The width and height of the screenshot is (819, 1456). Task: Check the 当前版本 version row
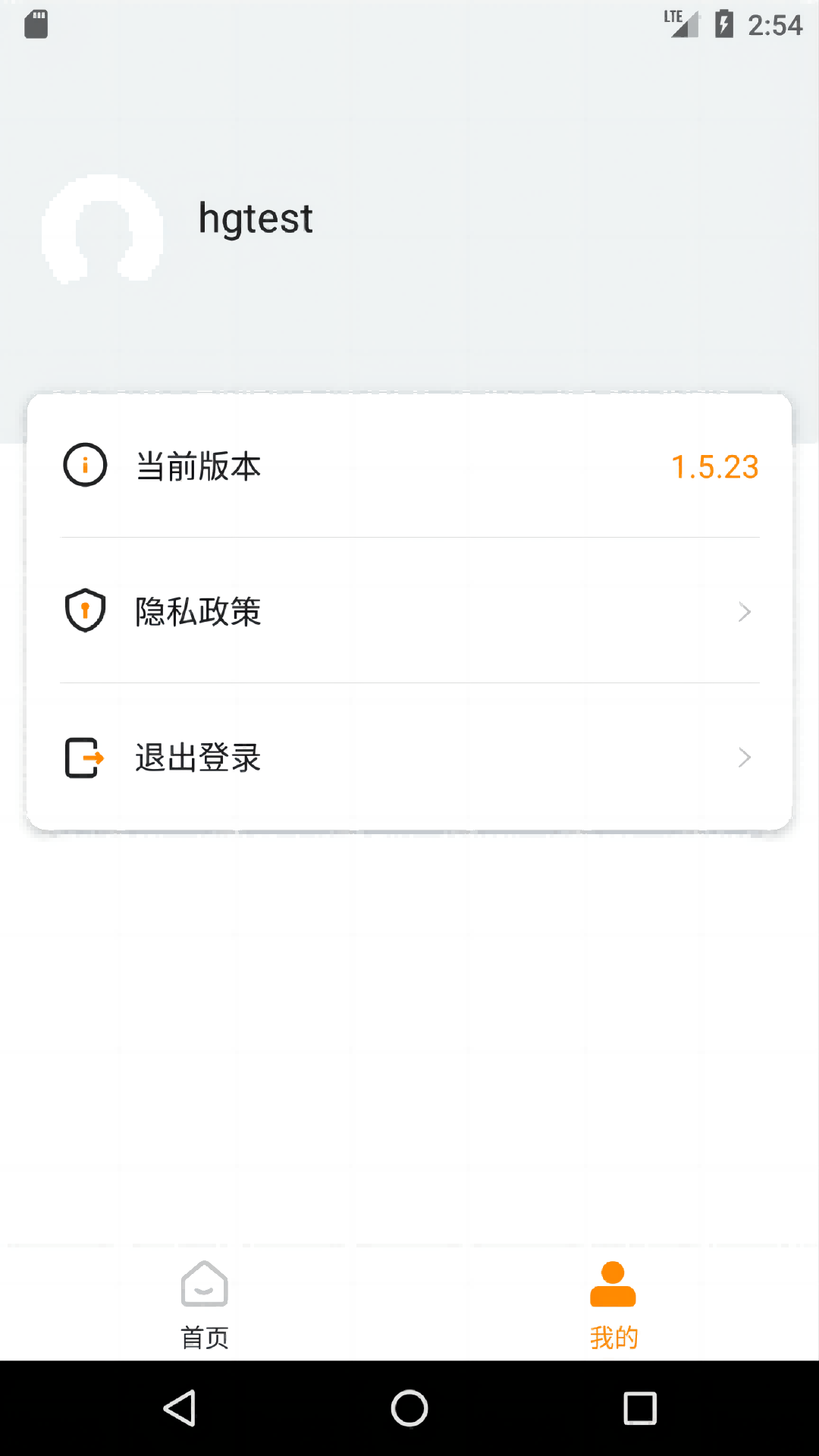pyautogui.click(x=409, y=466)
